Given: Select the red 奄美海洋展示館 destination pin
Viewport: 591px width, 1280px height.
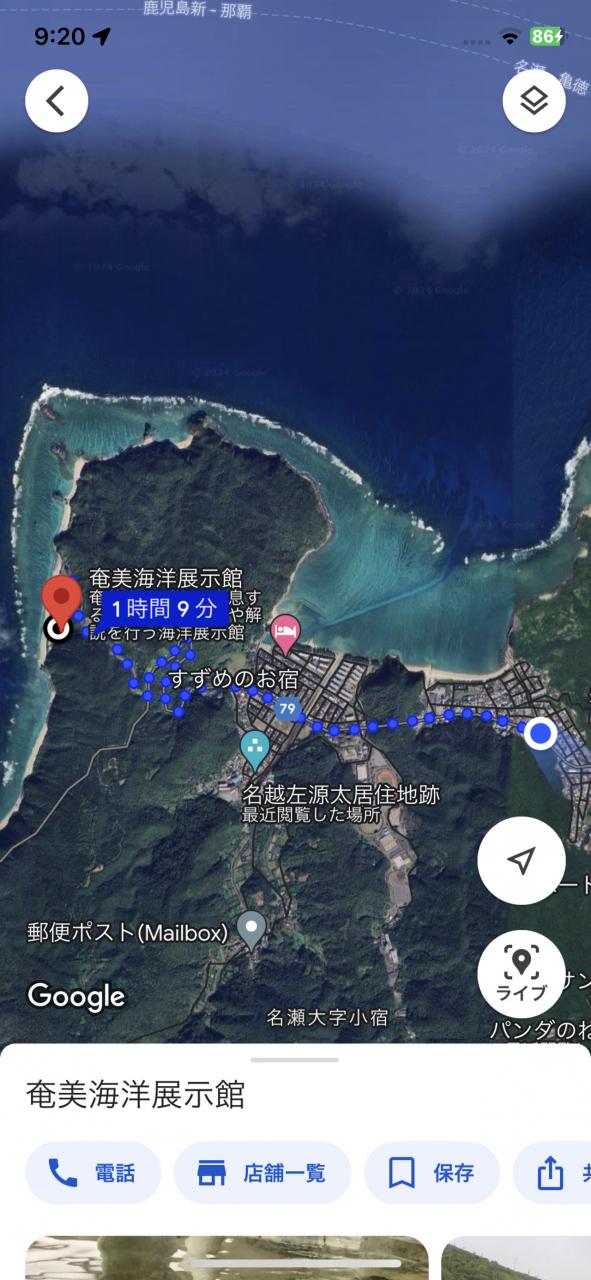Looking at the screenshot, I should click(x=61, y=602).
